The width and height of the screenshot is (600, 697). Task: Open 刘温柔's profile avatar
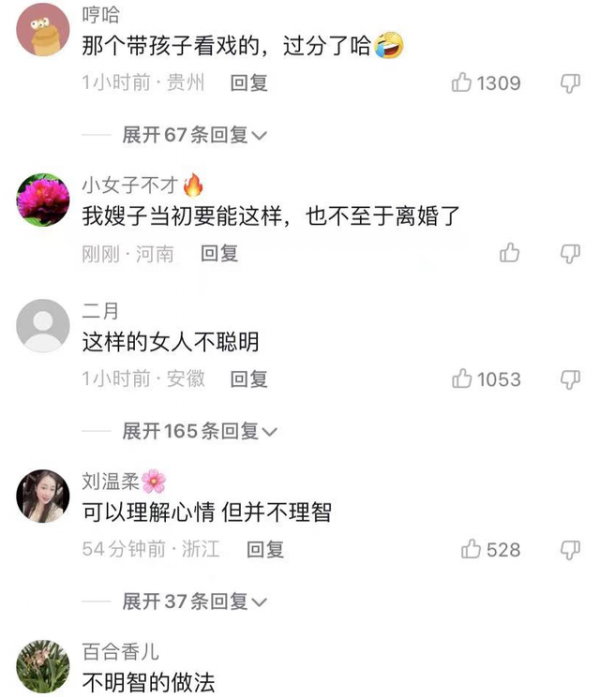43,495
